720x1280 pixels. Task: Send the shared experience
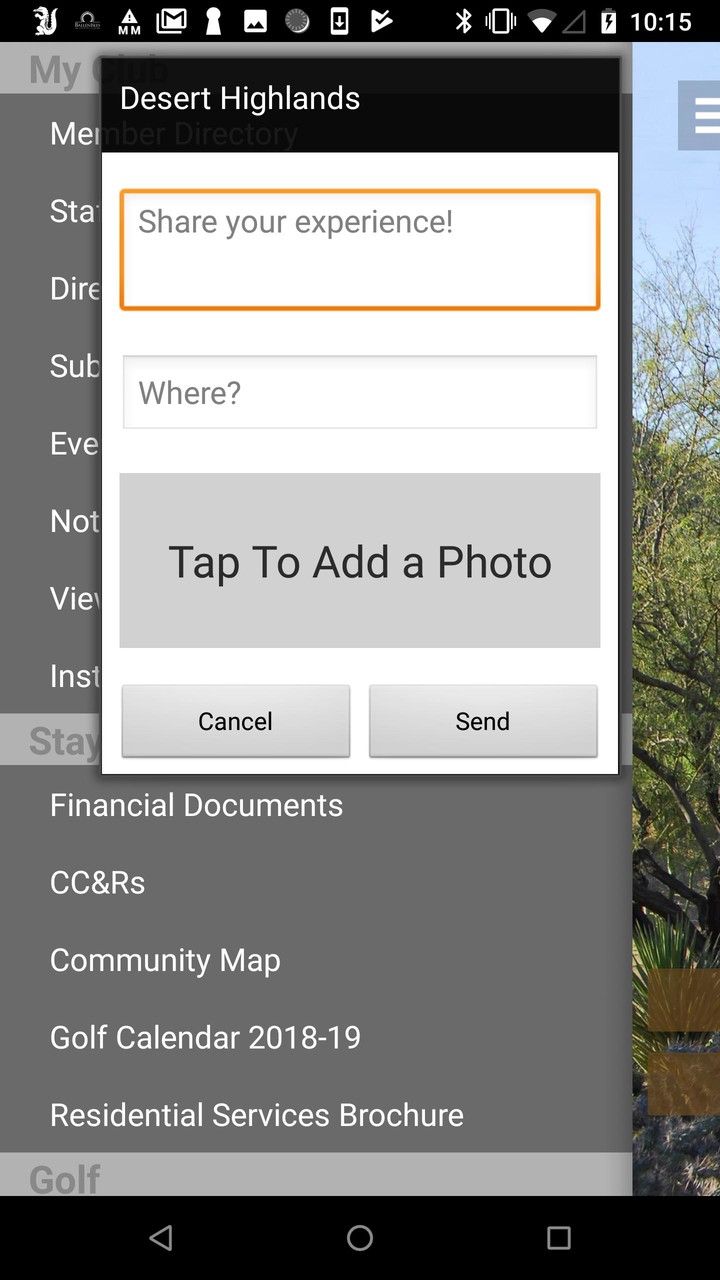(483, 721)
